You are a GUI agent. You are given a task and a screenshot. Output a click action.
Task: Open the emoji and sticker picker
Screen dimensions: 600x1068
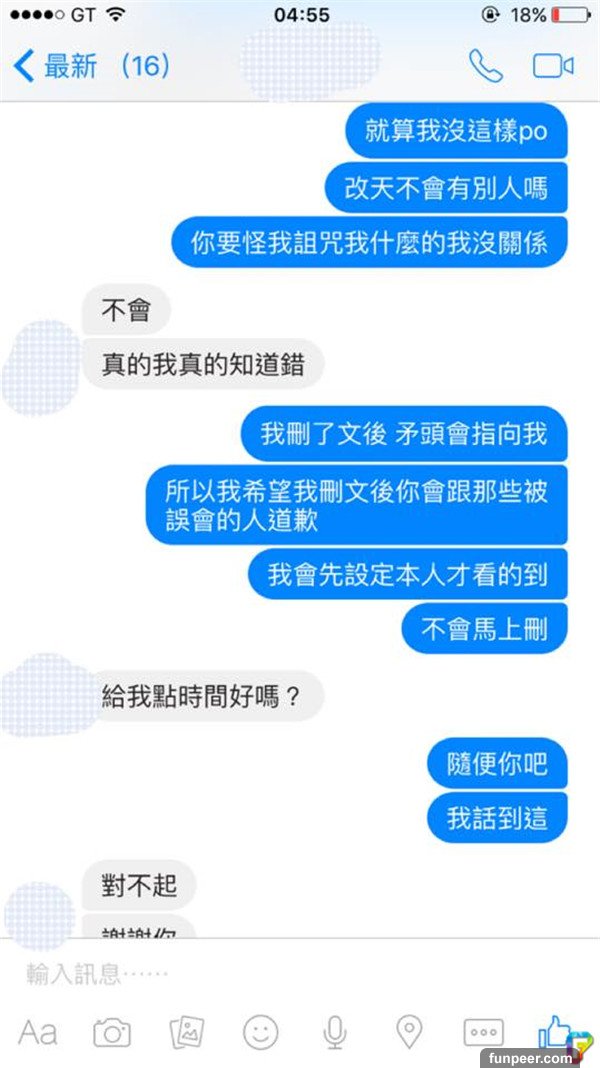[261, 1032]
